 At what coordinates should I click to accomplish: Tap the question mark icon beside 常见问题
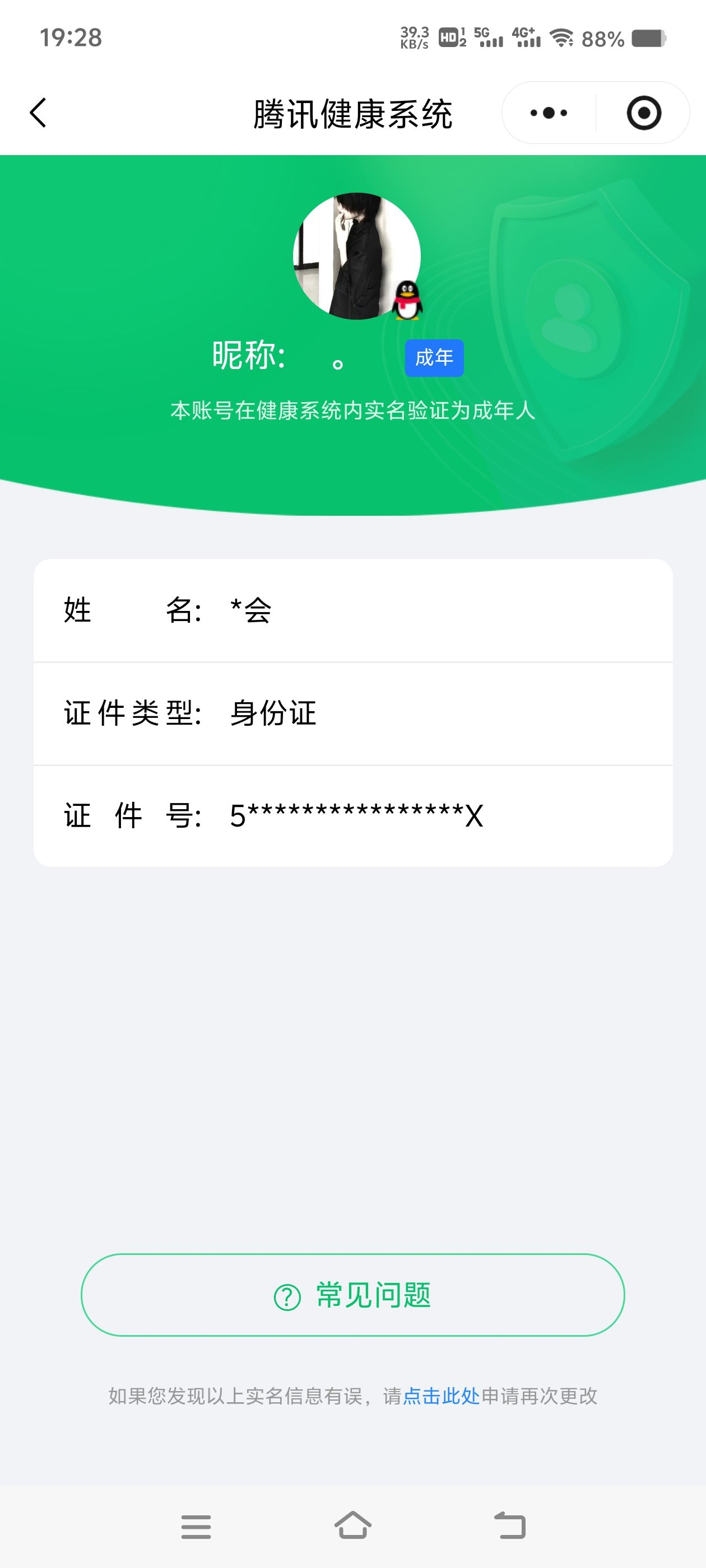(x=288, y=1296)
